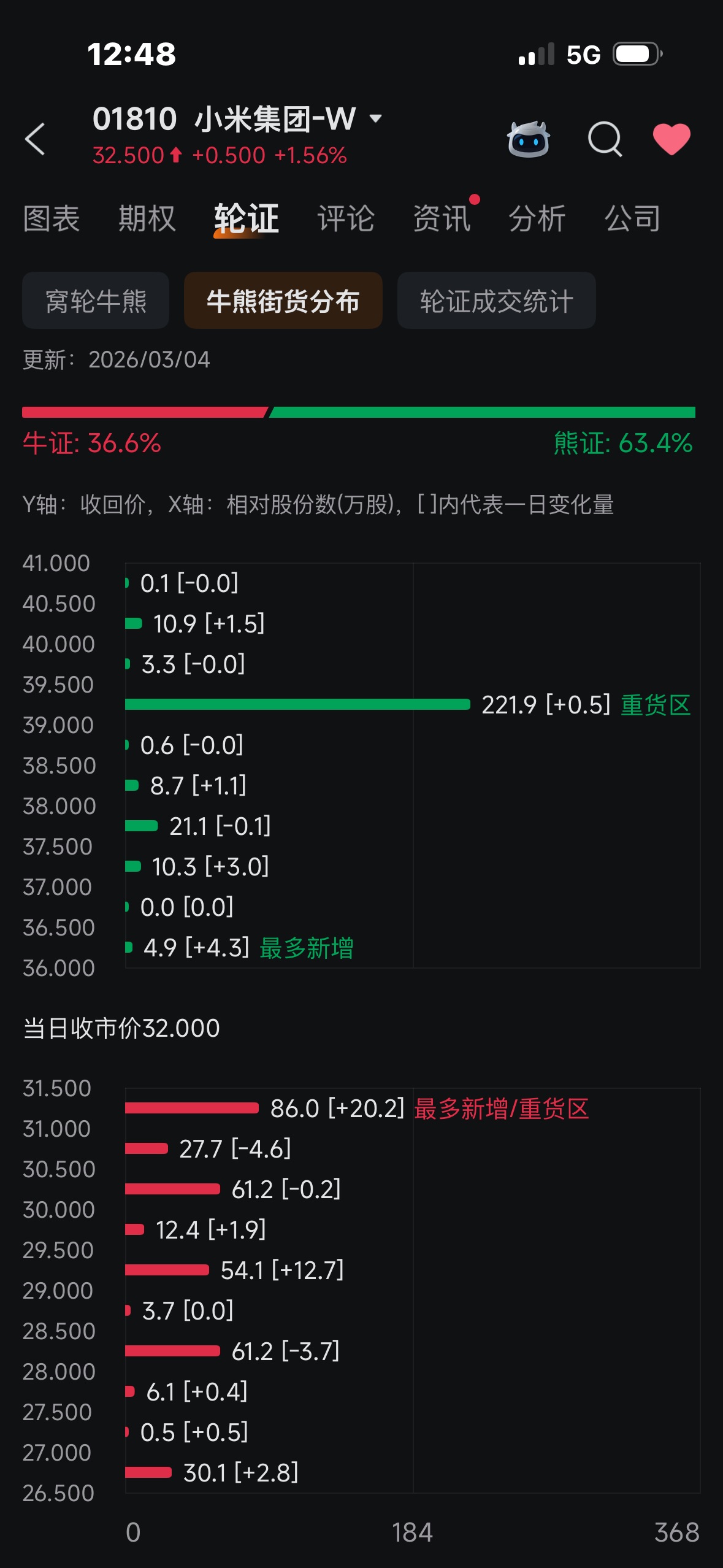Open the 公司 tab
Viewport: 723px width, 1568px height.
click(633, 218)
